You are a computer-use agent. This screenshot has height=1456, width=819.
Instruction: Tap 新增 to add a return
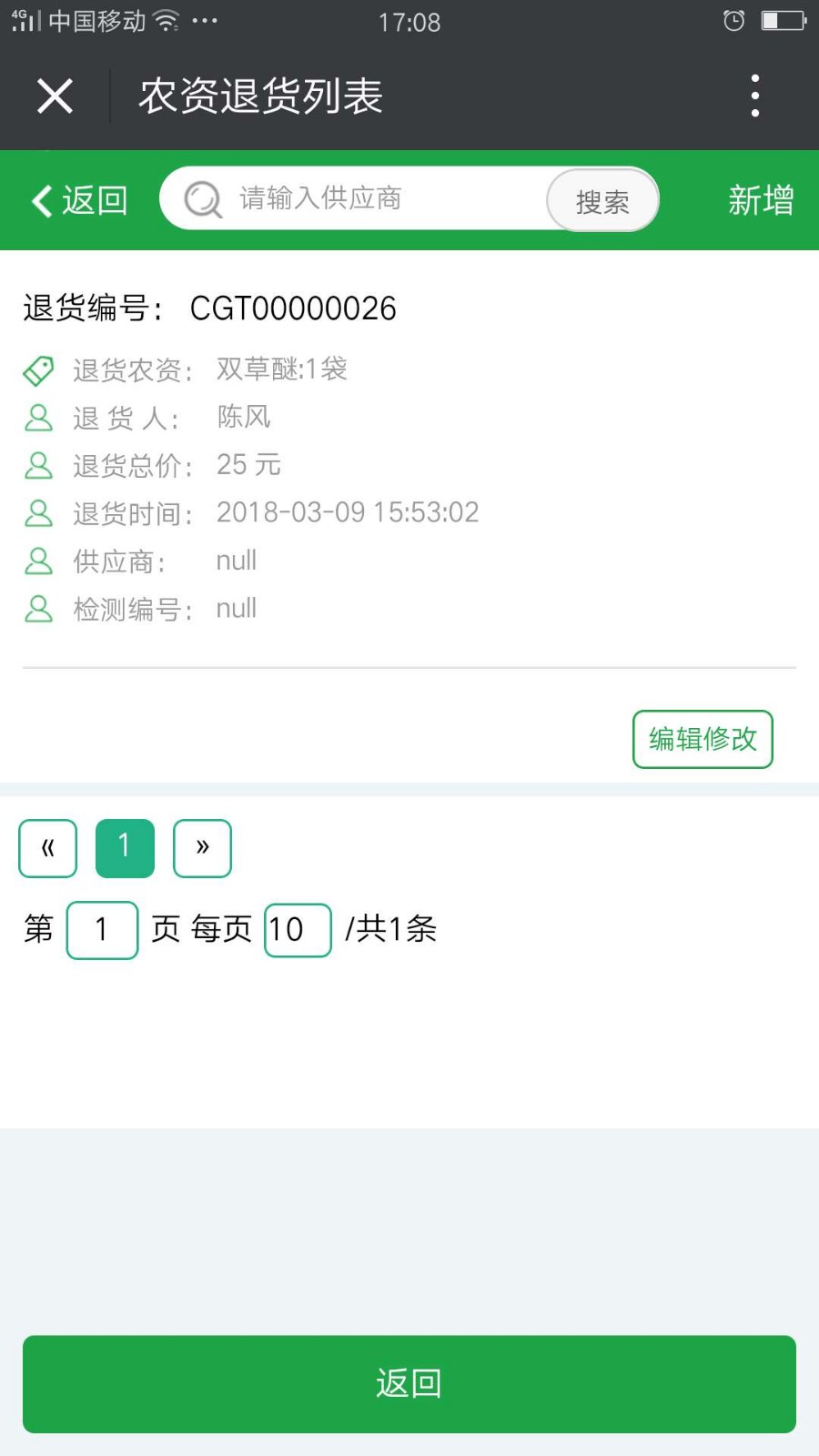[761, 200]
